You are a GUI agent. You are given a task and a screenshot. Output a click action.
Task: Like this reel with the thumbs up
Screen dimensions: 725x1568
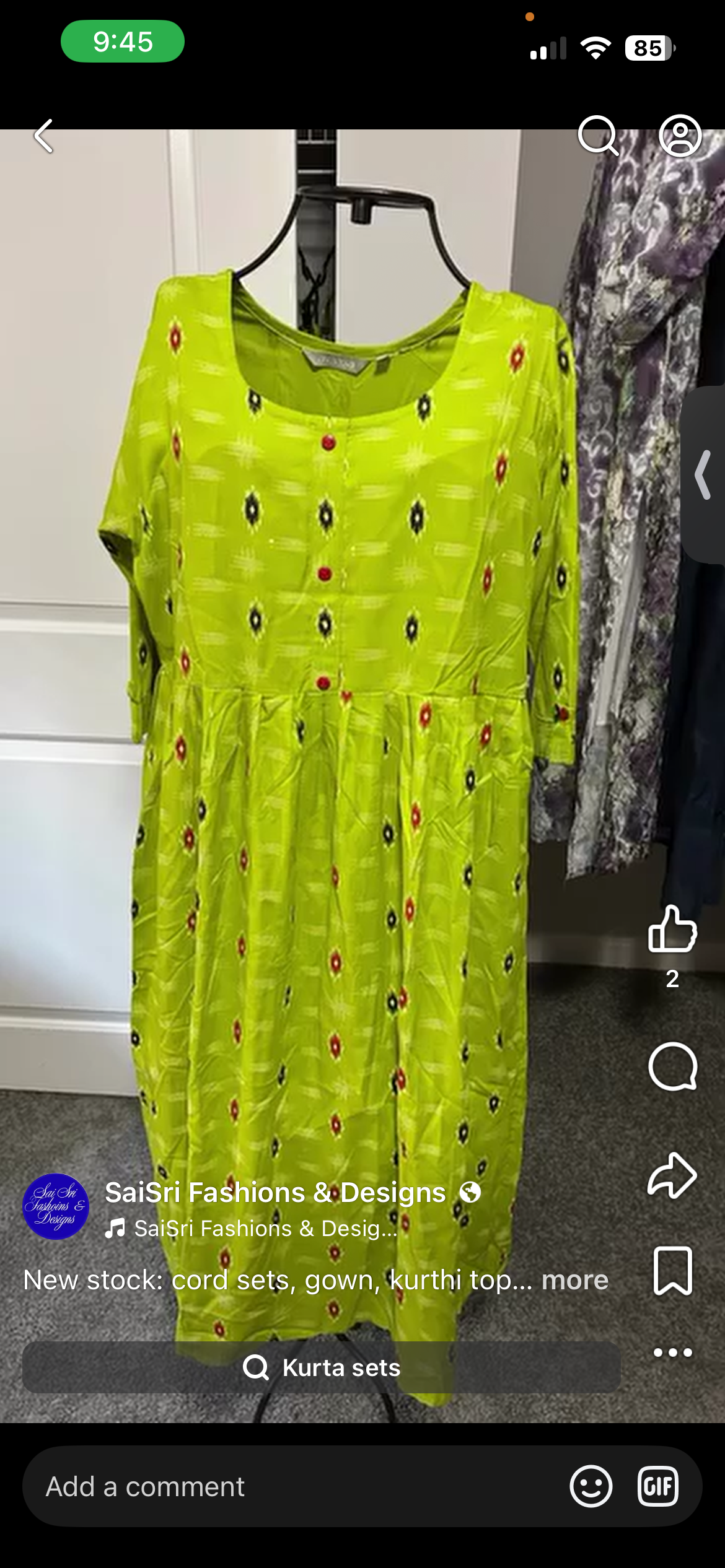click(x=672, y=930)
